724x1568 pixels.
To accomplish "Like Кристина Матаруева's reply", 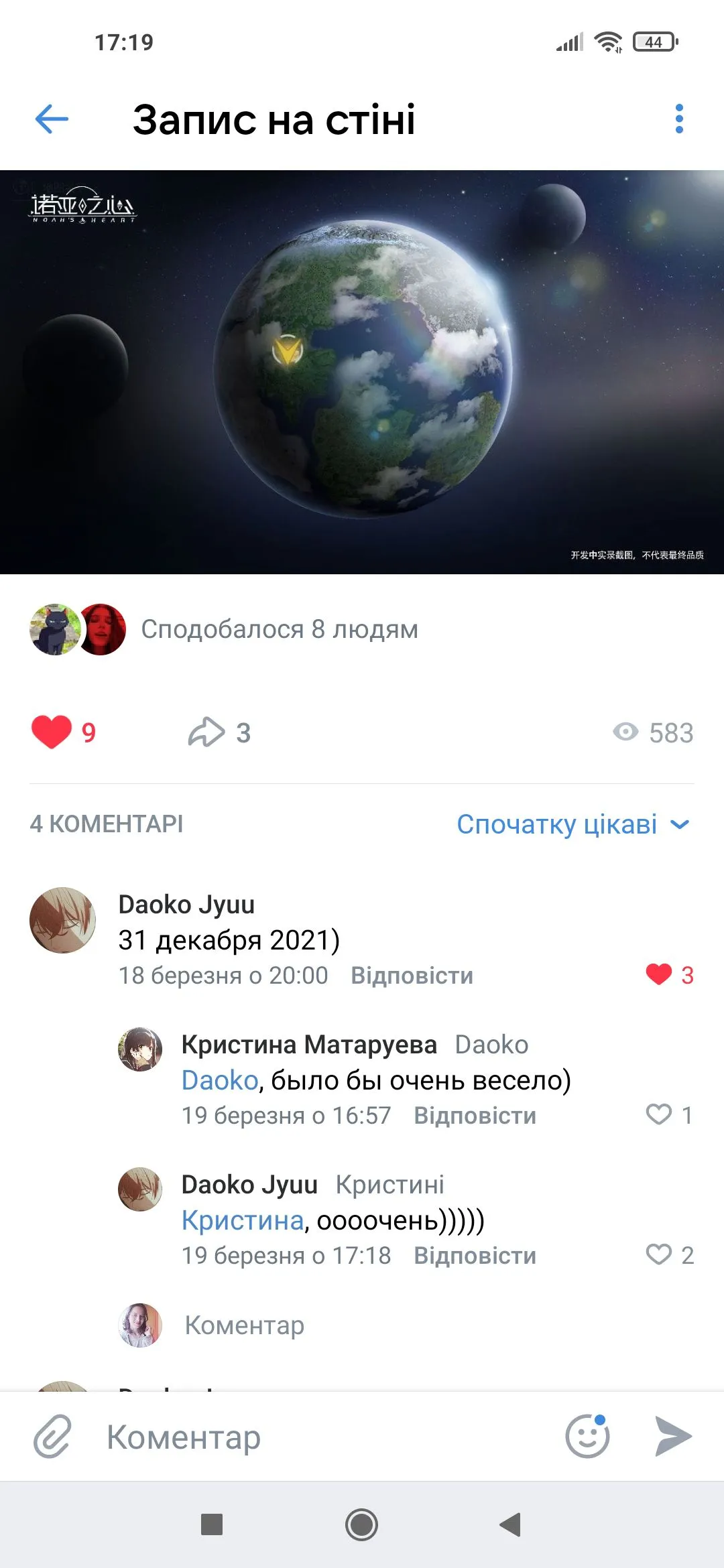I will [x=659, y=1114].
